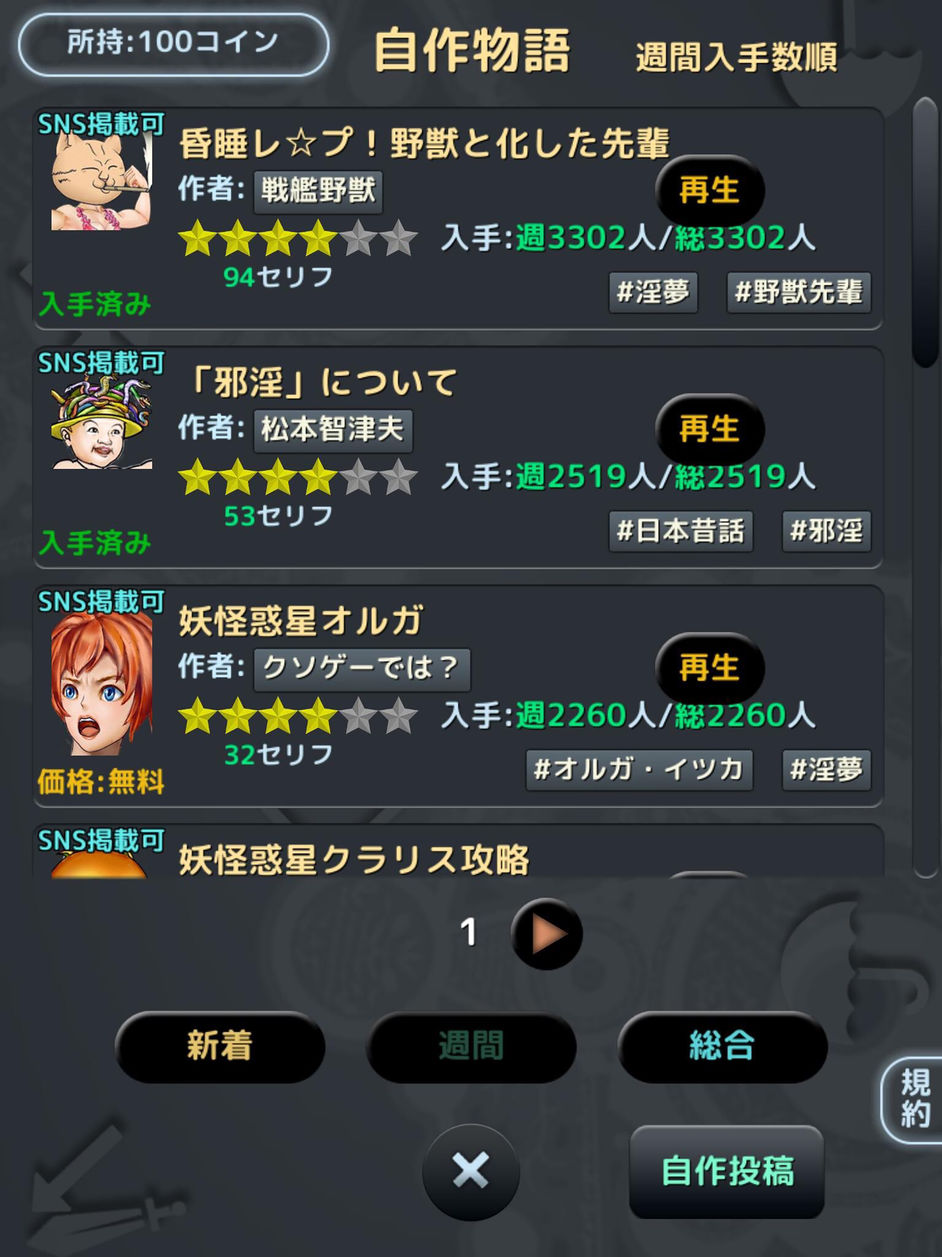Play the 「邪淫」について story
The height and width of the screenshot is (1257, 942).
[710, 429]
